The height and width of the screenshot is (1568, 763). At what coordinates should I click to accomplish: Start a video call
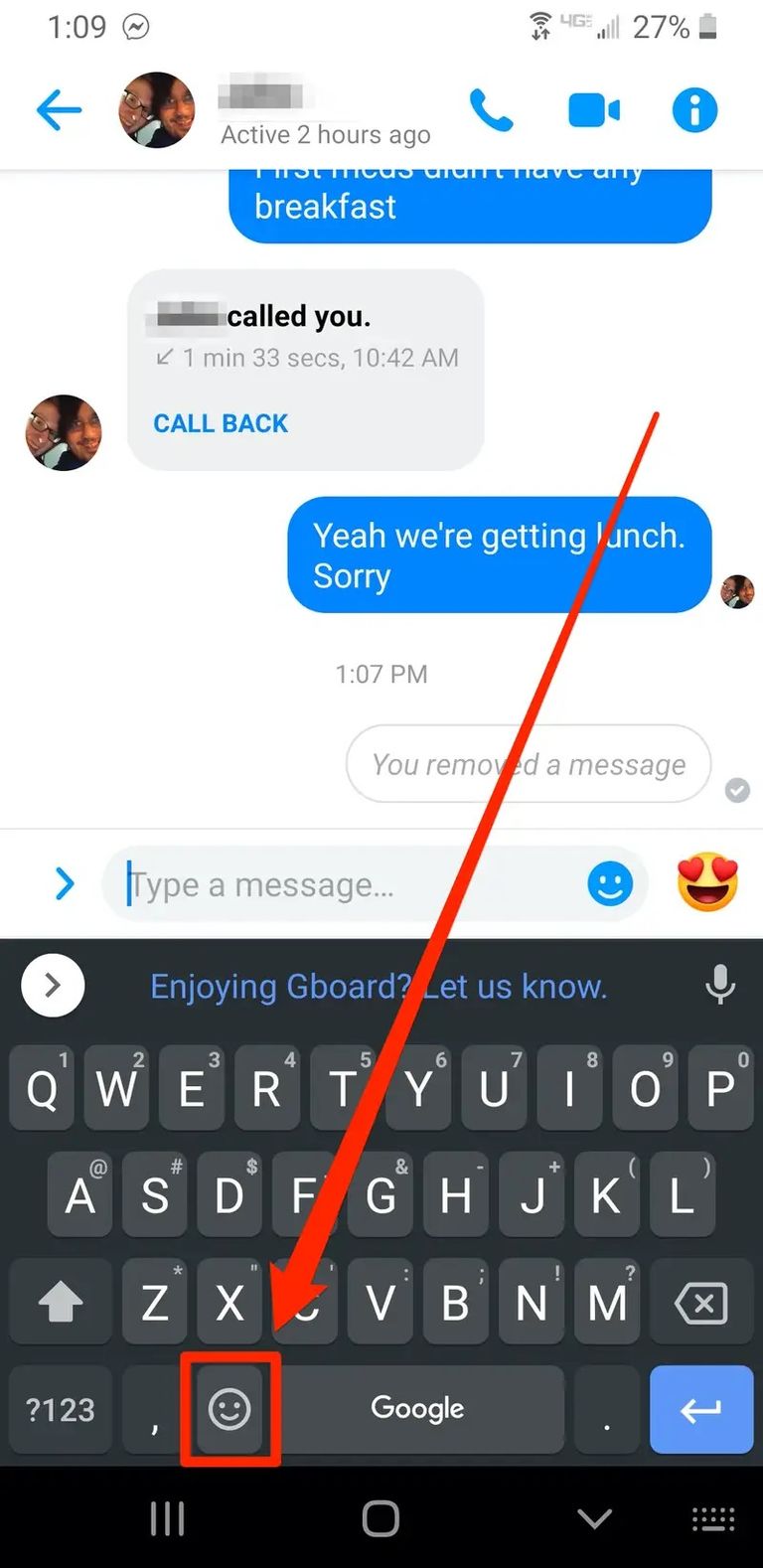(x=594, y=110)
